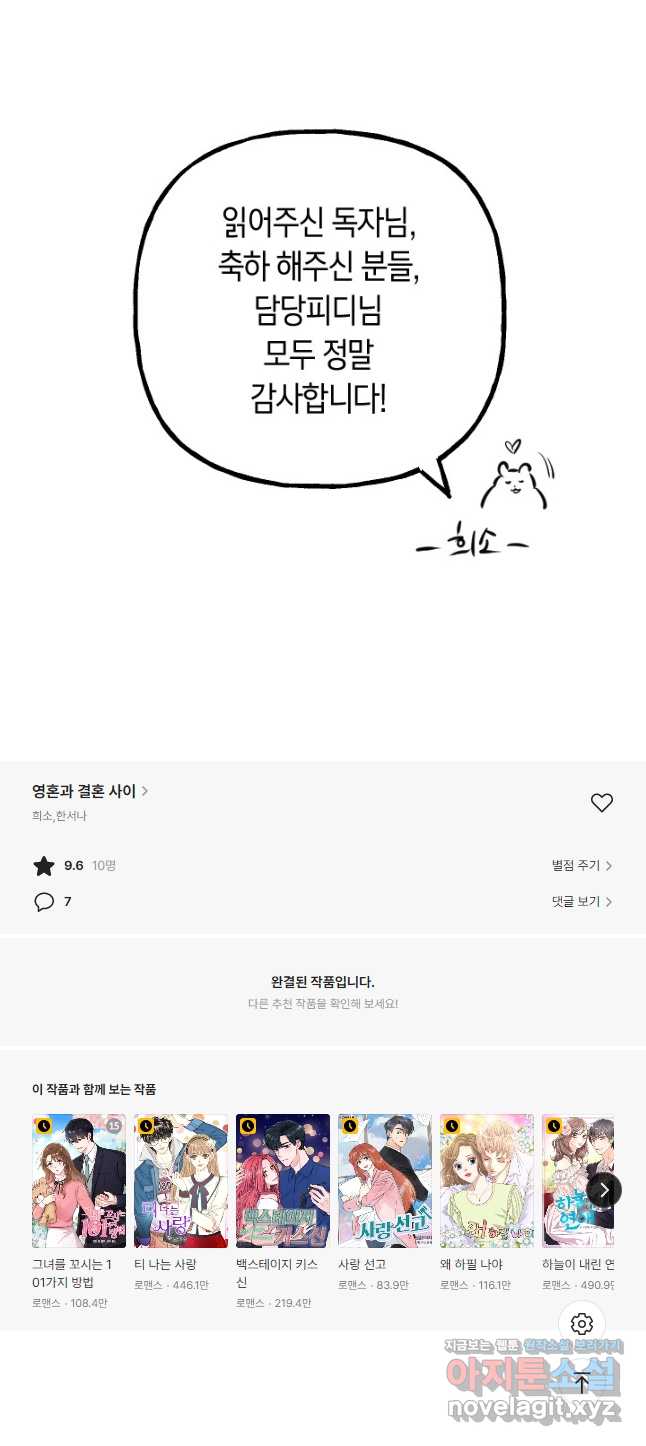
Task: Open 백스테이지 키스신 webtoon
Action: click(x=283, y=1181)
